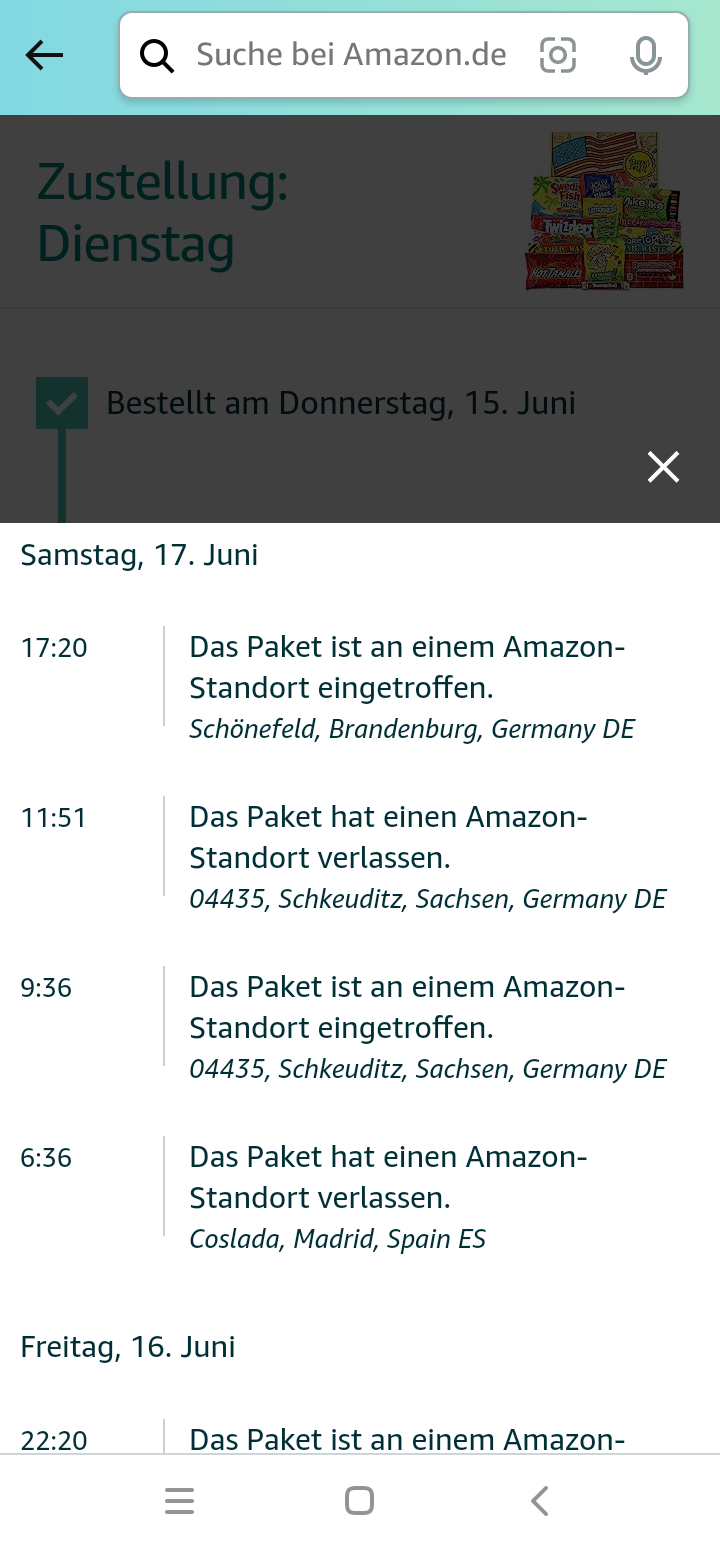Select the 'Bestellt am Donnerstag, 15. Juni' milestone
720x1549 pixels.
[341, 402]
